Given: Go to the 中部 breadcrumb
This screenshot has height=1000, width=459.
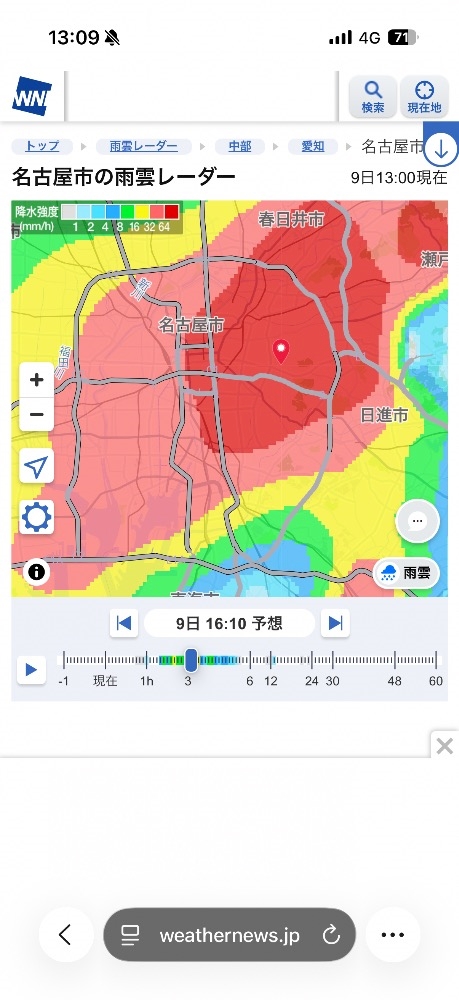Looking at the screenshot, I should [x=240, y=146].
